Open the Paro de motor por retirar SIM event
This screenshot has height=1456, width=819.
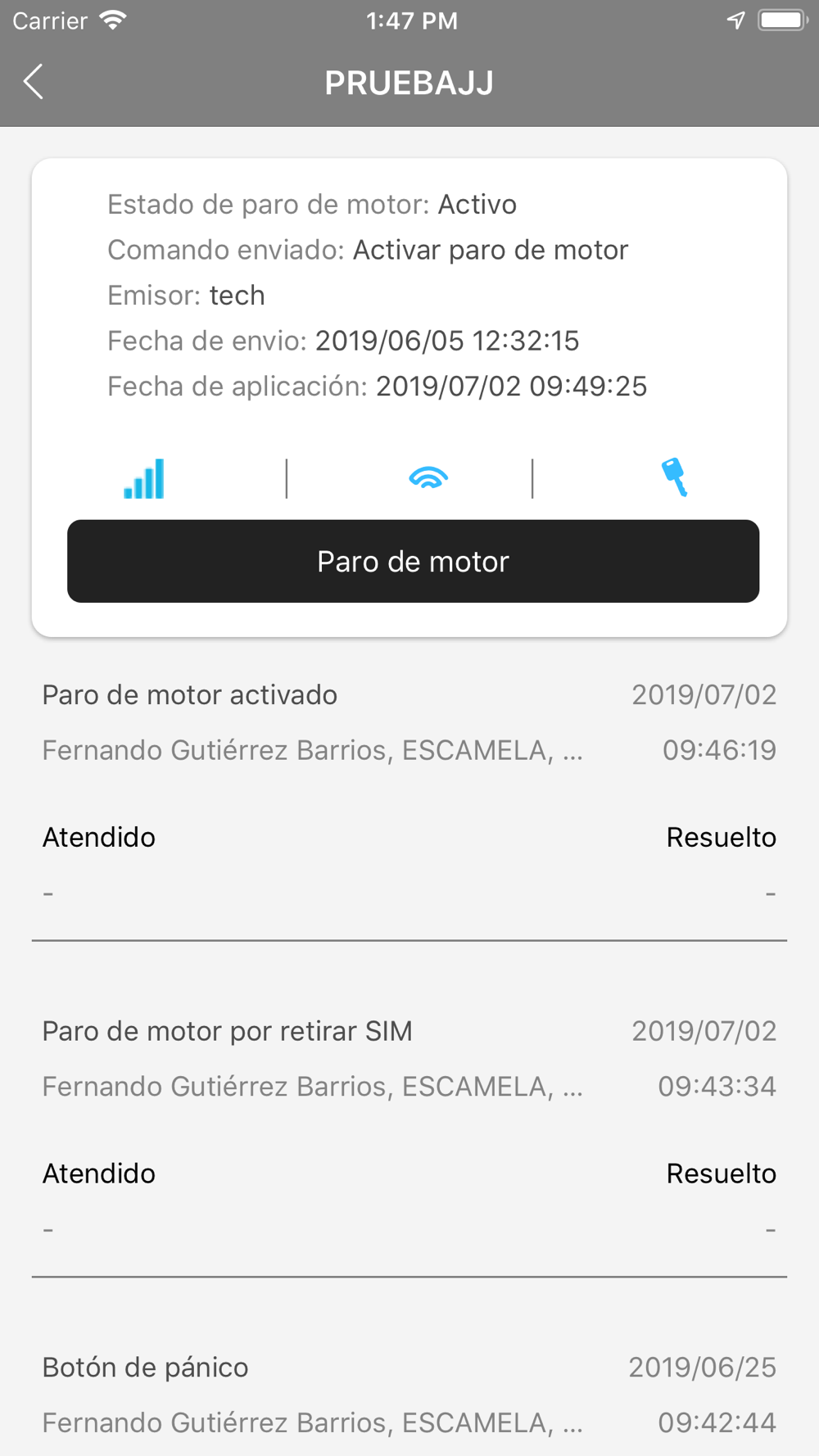(x=409, y=1132)
